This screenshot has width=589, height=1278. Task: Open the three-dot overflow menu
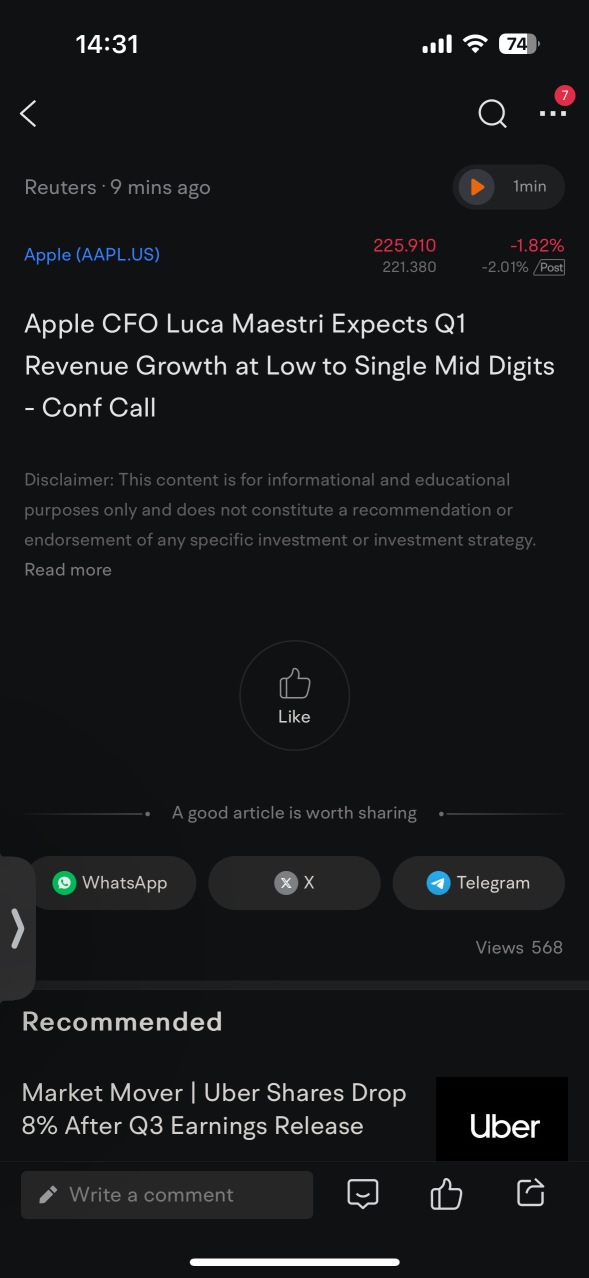553,114
